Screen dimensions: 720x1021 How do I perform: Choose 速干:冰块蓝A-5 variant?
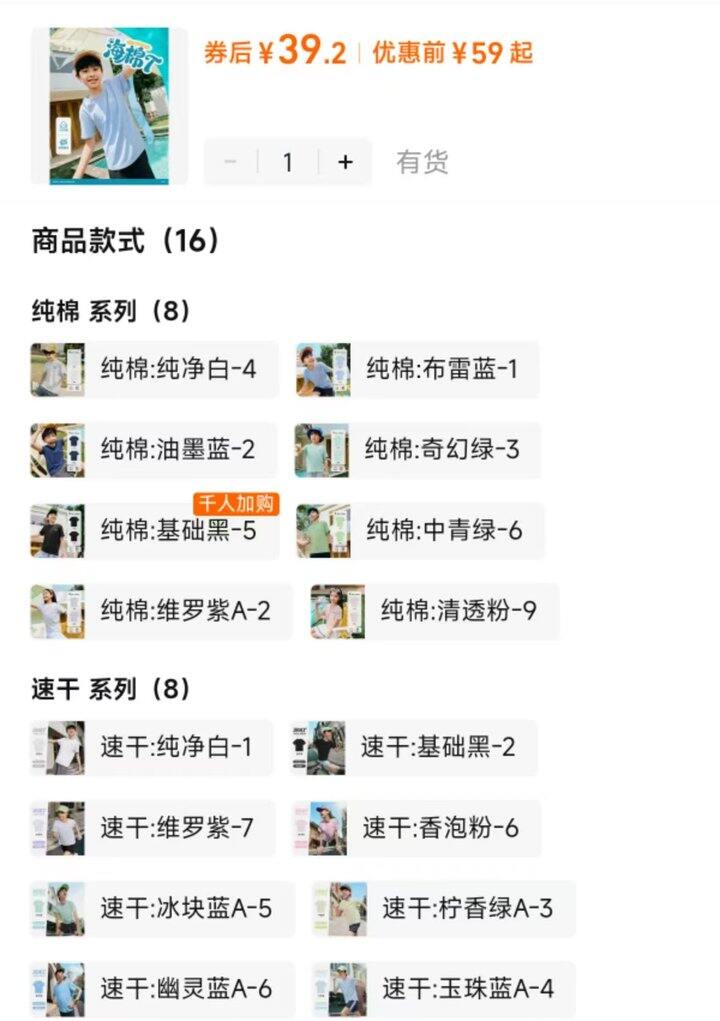point(162,909)
